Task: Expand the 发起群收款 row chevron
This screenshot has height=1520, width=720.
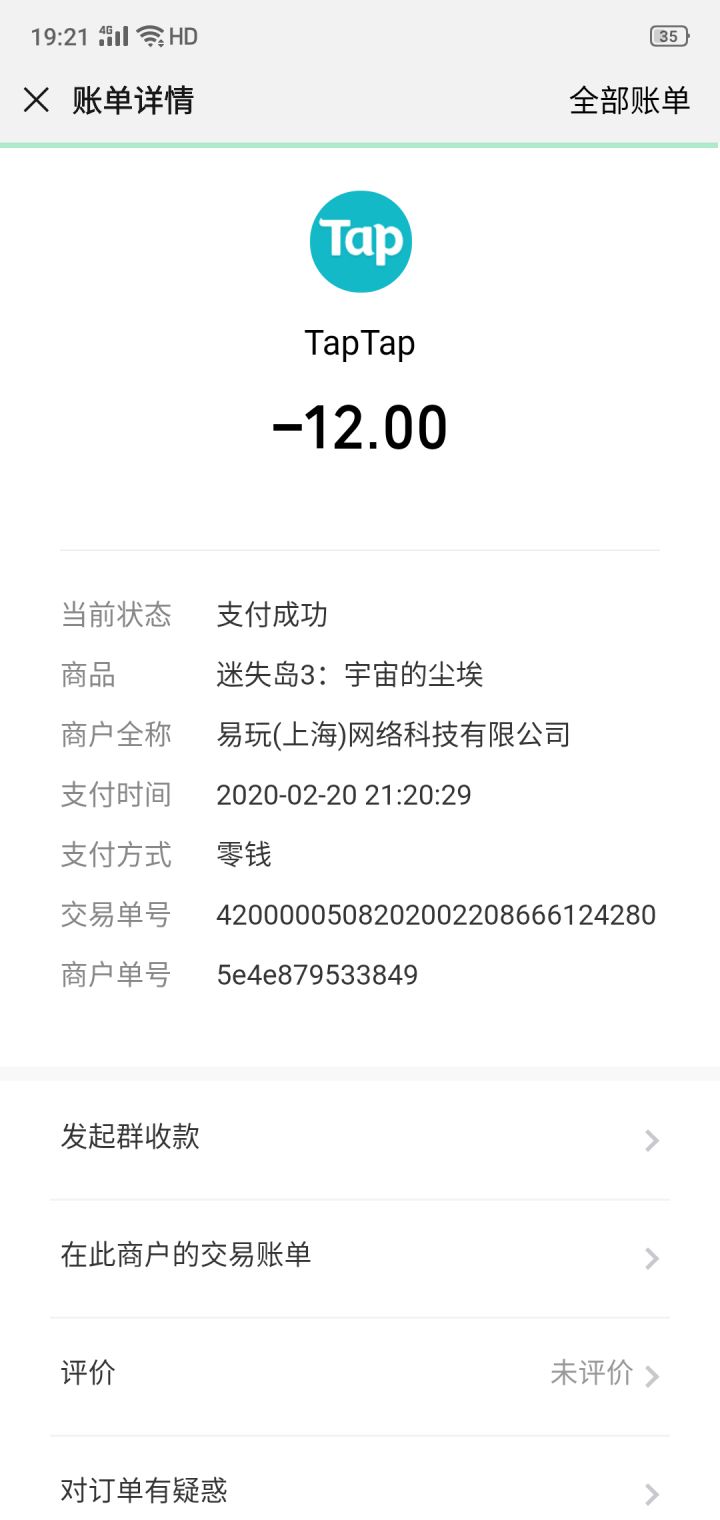Action: tap(651, 1140)
